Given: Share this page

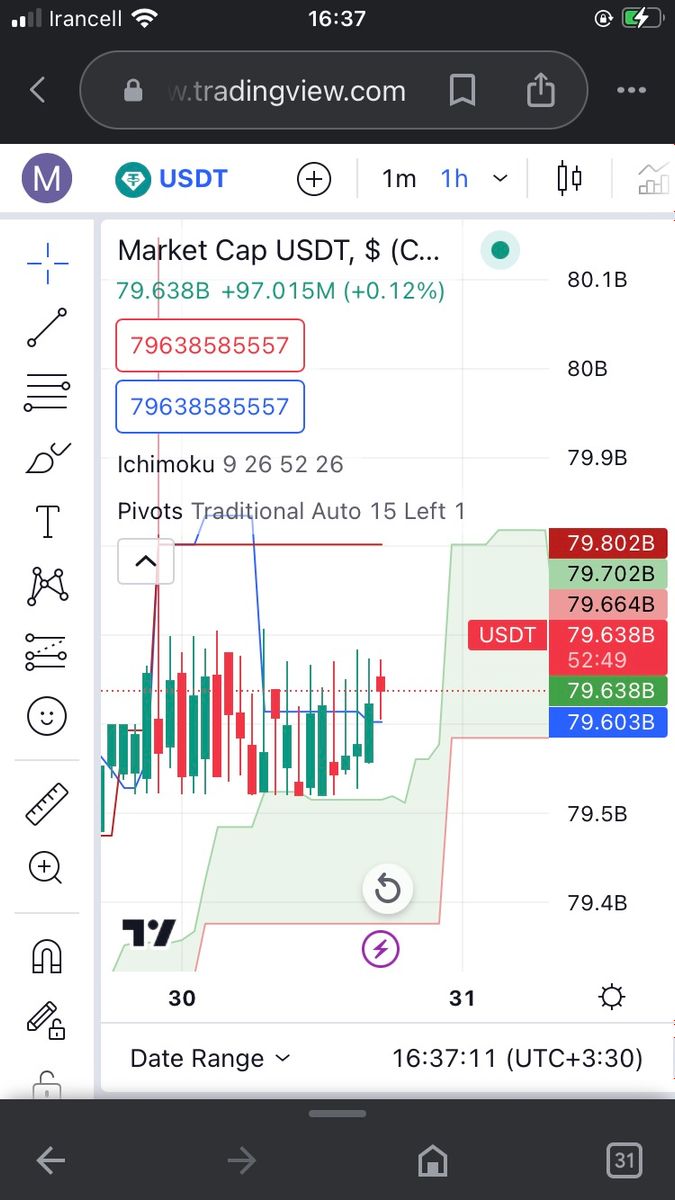Looking at the screenshot, I should pos(540,91).
